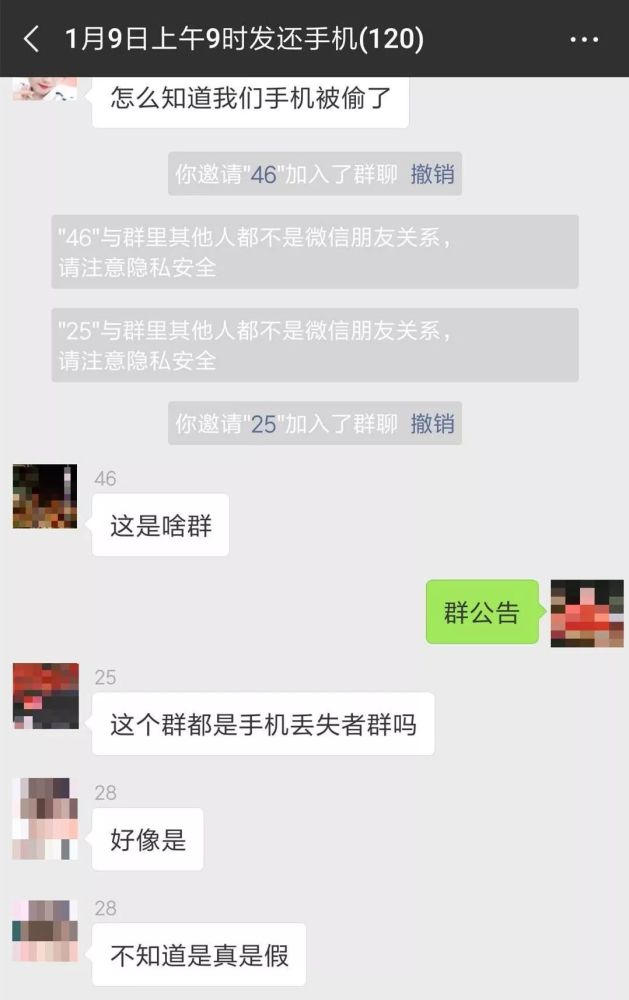
Task: Go back from the group chat
Action: pos(32,39)
